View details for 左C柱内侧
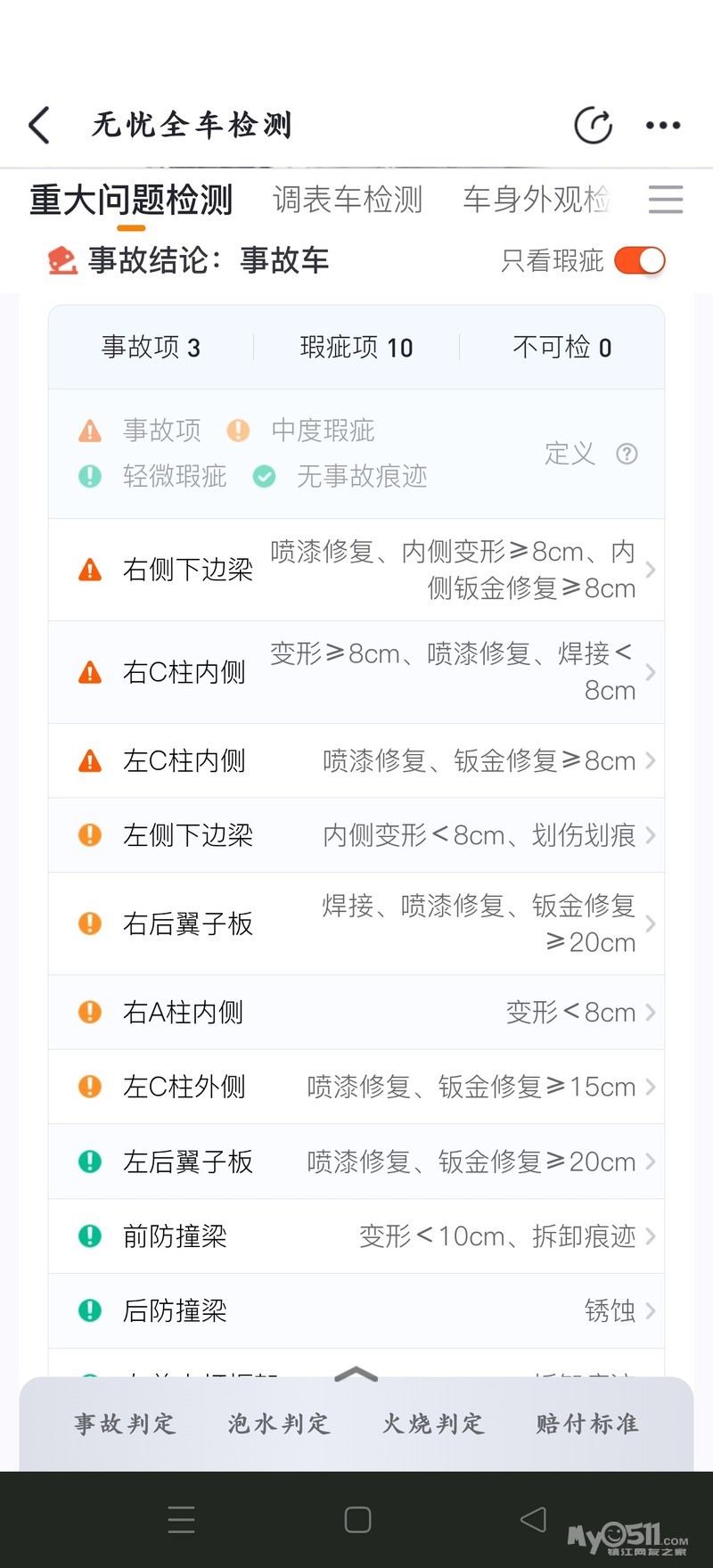Image resolution: width=713 pixels, height=1568 pixels. tap(356, 760)
